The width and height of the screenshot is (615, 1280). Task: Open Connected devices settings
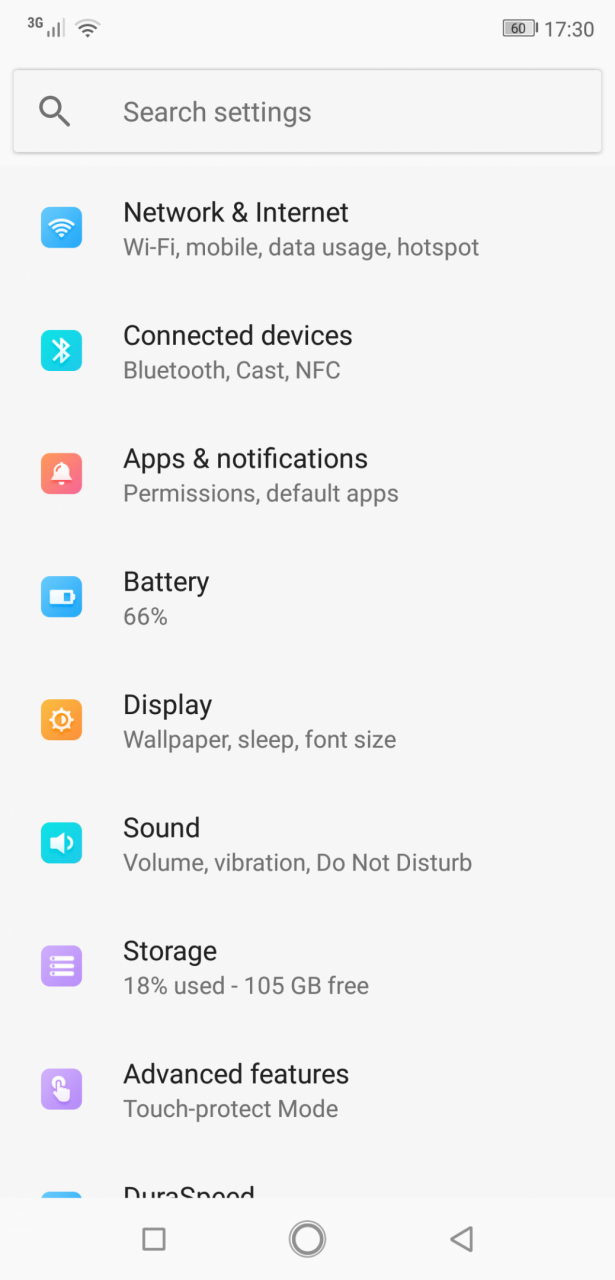(307, 351)
